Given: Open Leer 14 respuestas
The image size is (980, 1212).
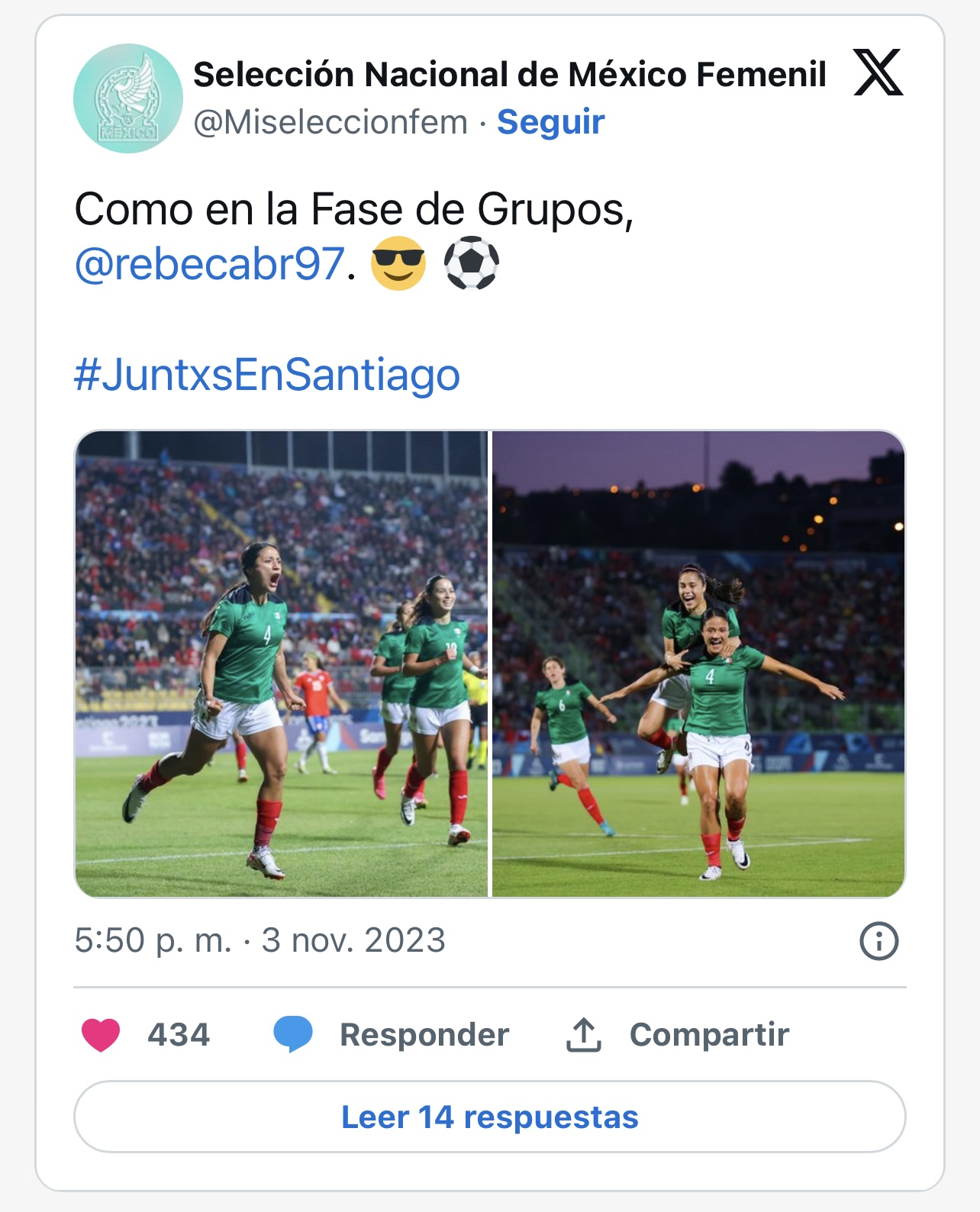Looking at the screenshot, I should click(x=490, y=1117).
